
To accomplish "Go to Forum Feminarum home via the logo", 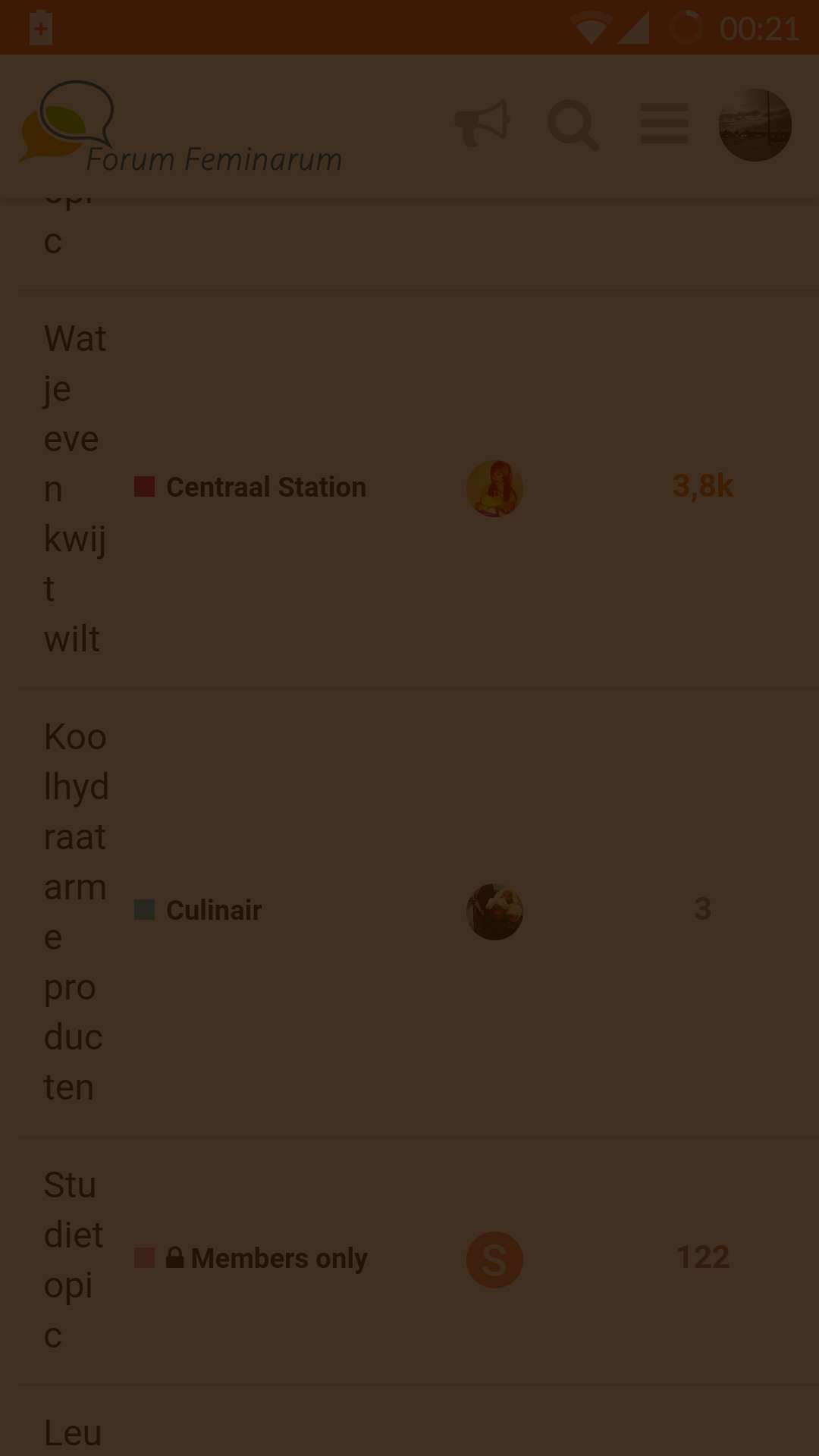I will tap(180, 127).
